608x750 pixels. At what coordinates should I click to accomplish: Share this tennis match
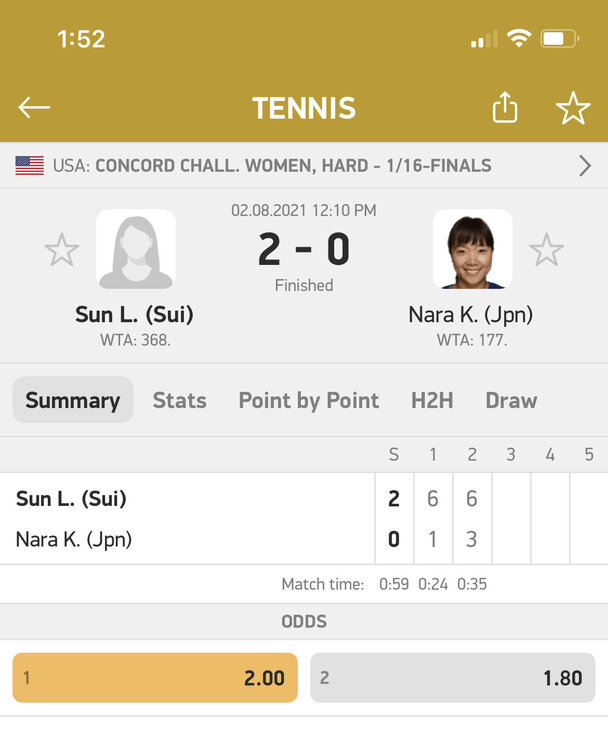505,108
